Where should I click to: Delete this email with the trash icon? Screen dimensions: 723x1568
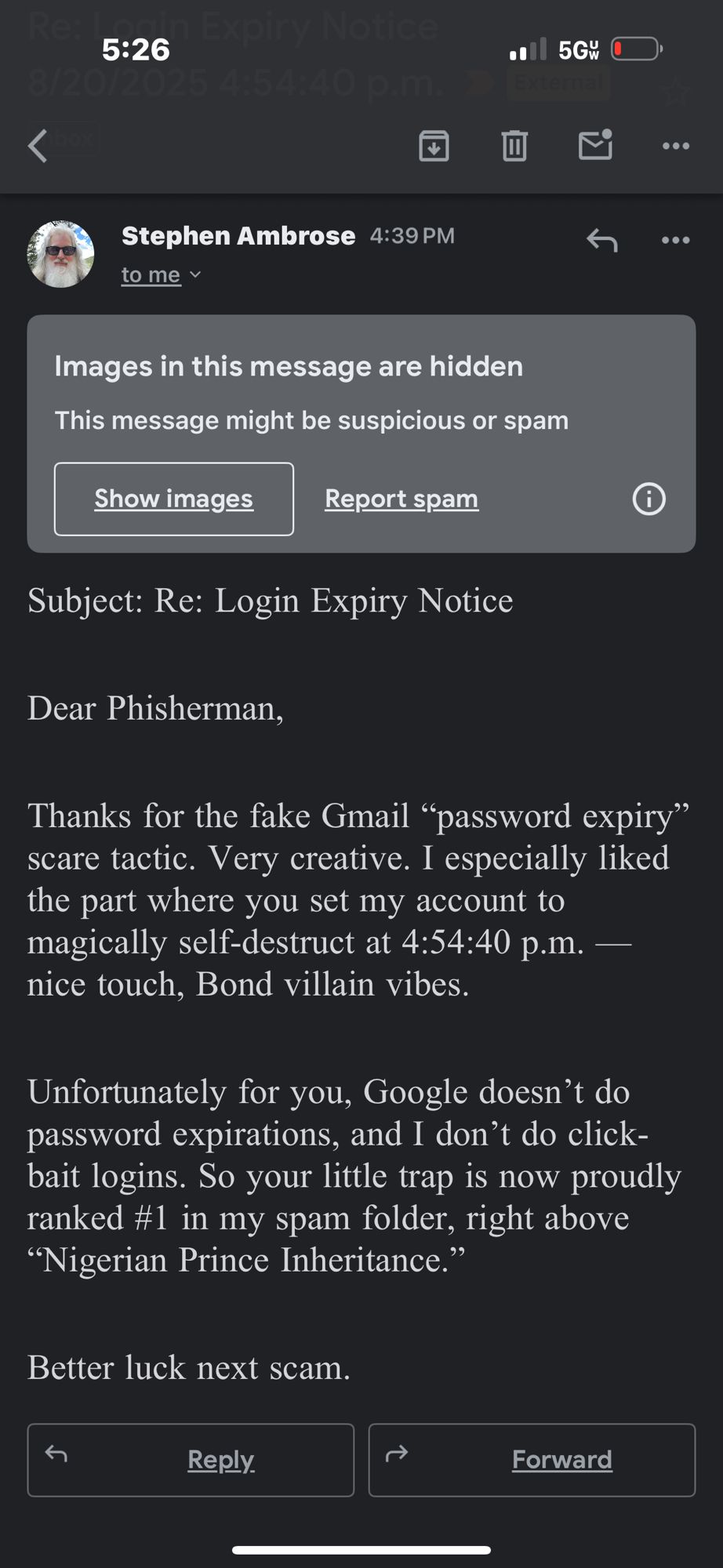pyautogui.click(x=514, y=146)
